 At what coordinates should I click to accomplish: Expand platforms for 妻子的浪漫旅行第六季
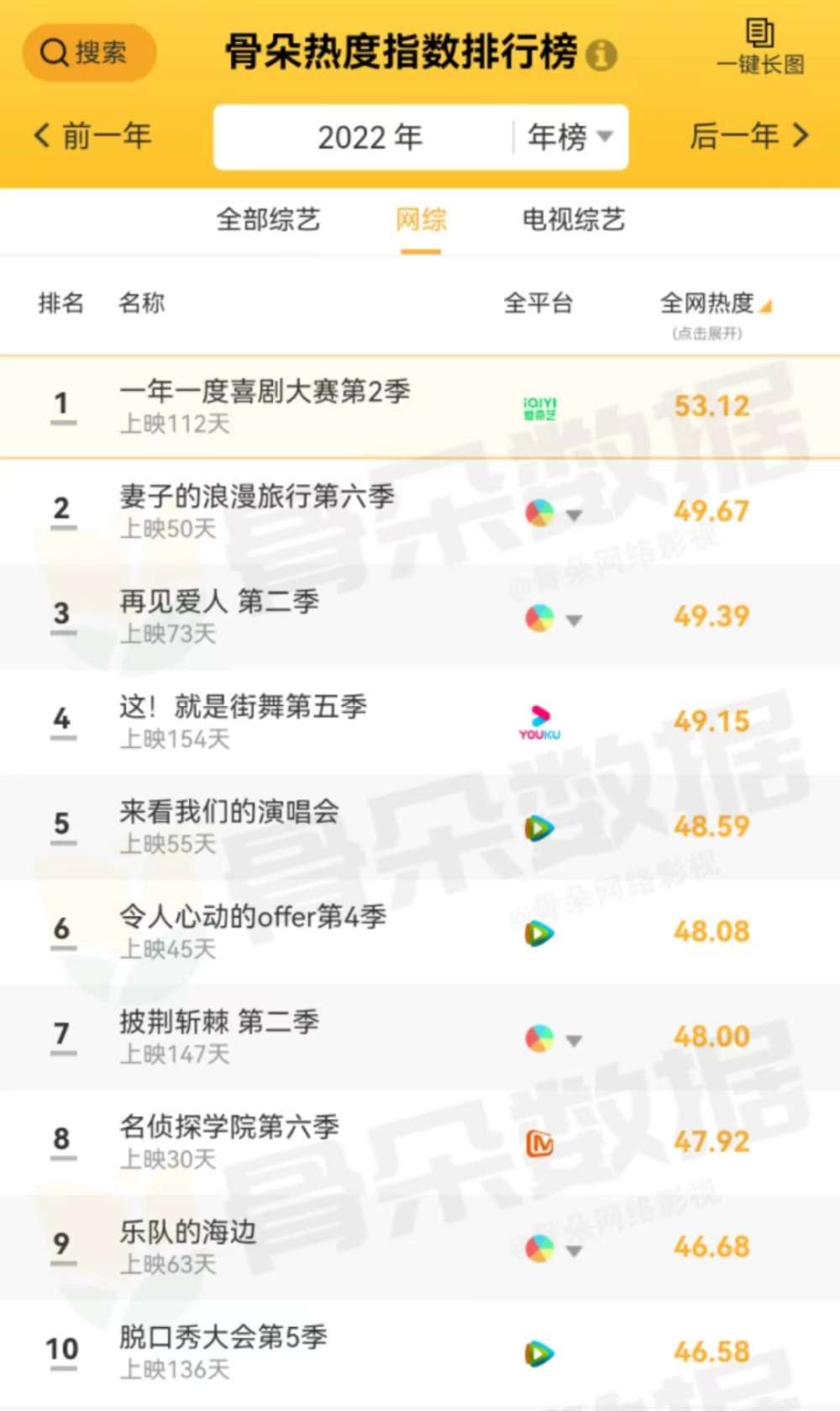coord(574,514)
